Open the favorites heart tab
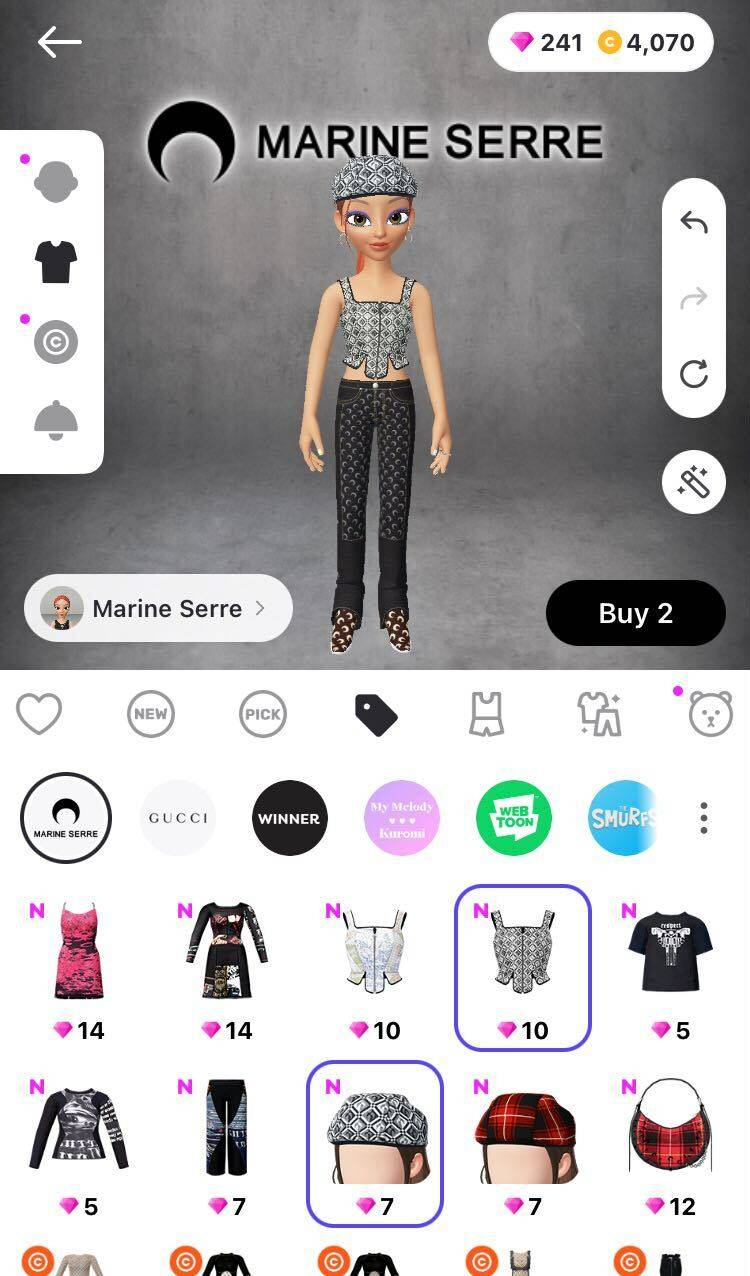The width and height of the screenshot is (750, 1276). point(39,714)
